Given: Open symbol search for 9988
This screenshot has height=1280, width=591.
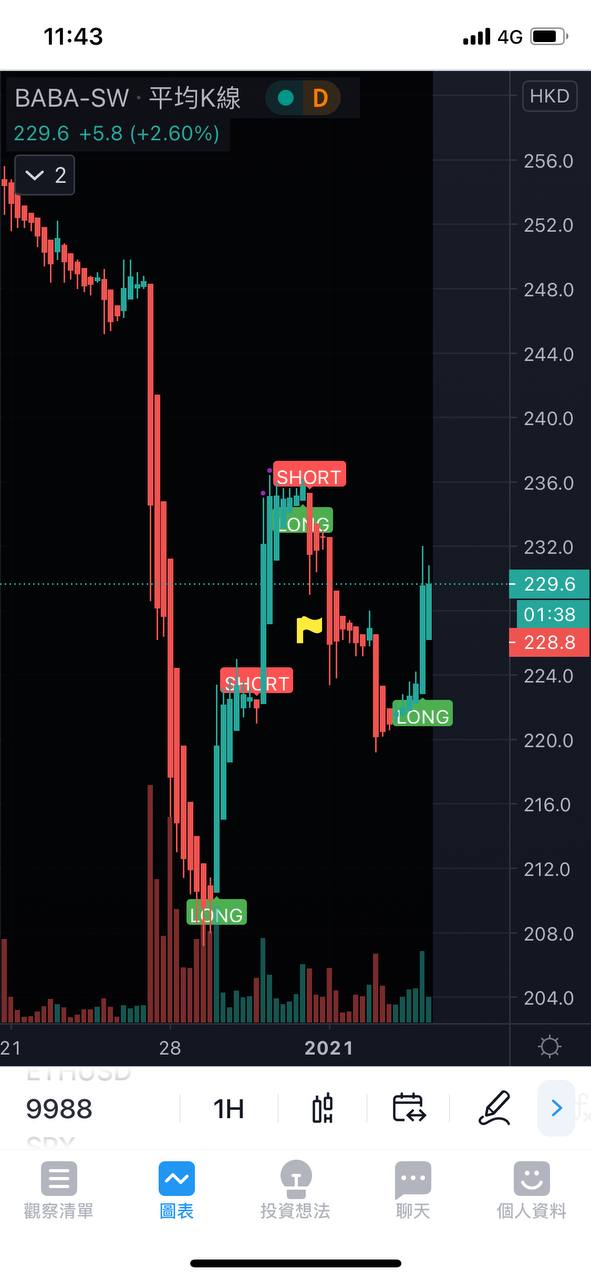Looking at the screenshot, I should tap(59, 1108).
